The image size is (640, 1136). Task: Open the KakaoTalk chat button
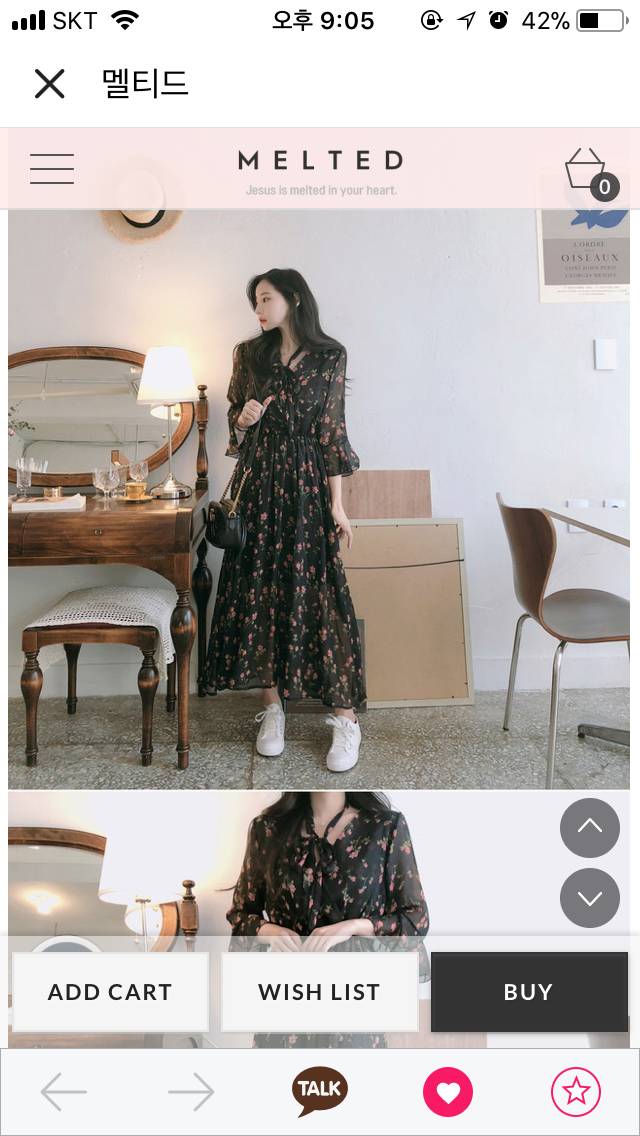click(x=320, y=1091)
